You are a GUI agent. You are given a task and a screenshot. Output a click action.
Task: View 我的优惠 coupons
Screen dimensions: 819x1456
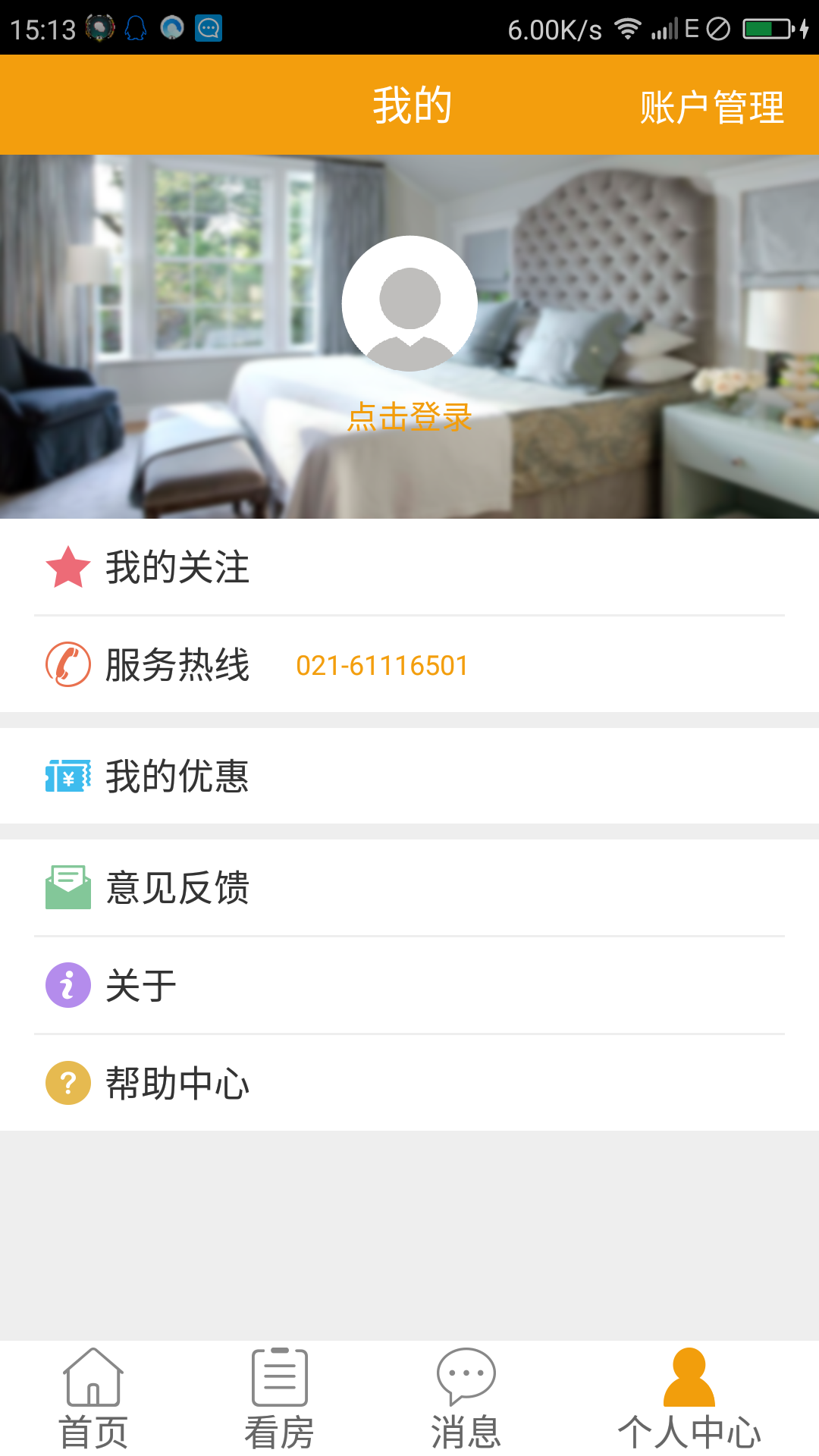coord(409,777)
